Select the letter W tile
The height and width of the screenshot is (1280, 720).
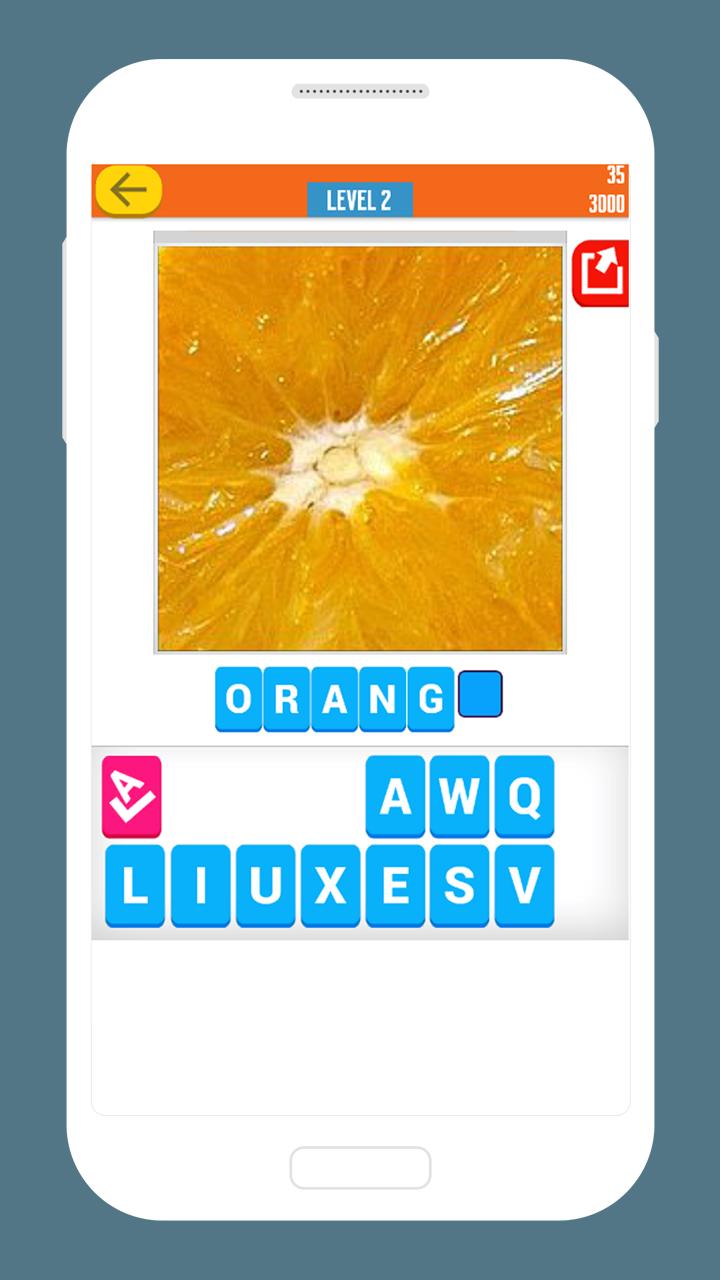(x=459, y=796)
